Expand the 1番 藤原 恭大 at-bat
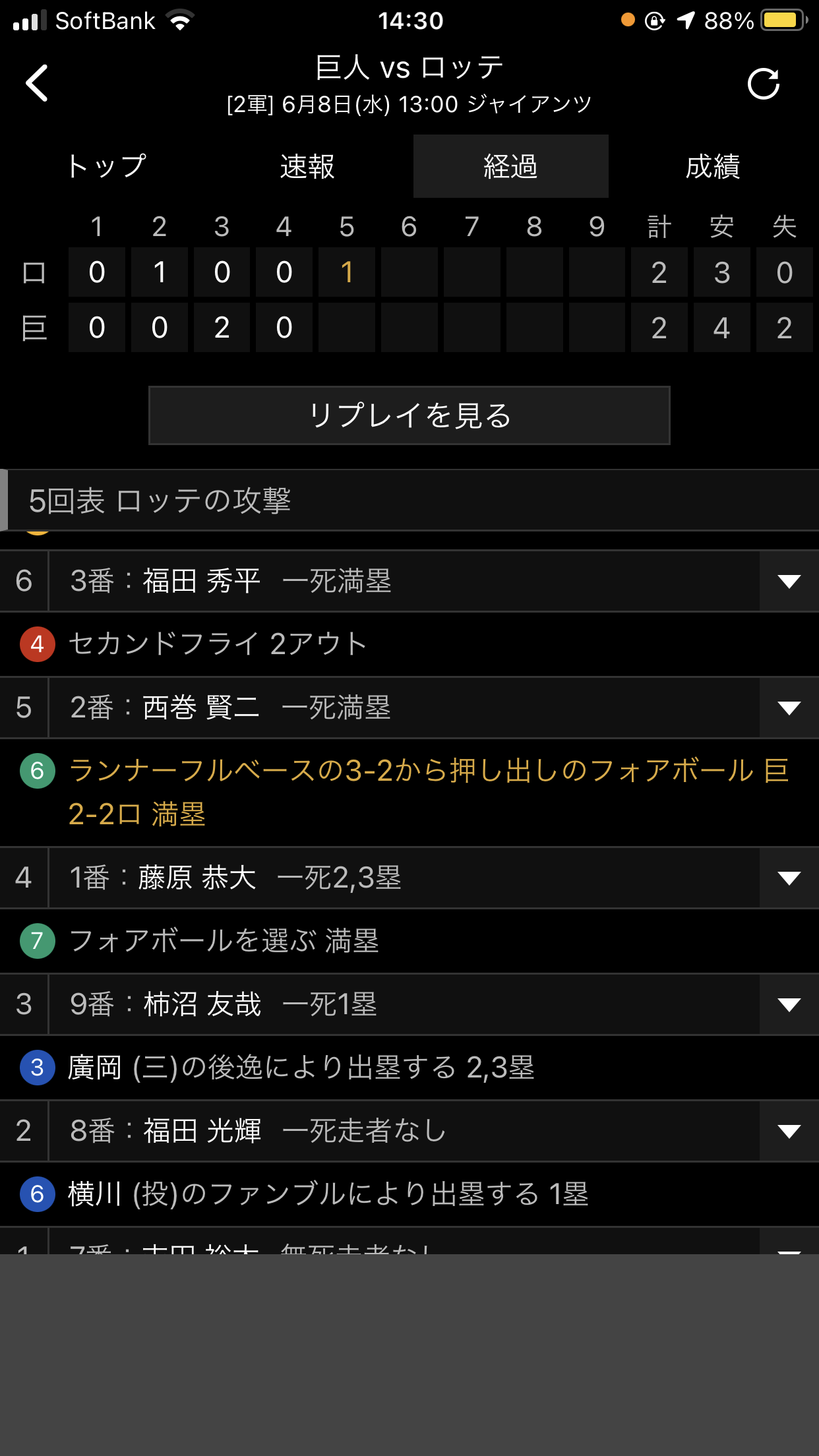819x1456 pixels. [789, 878]
